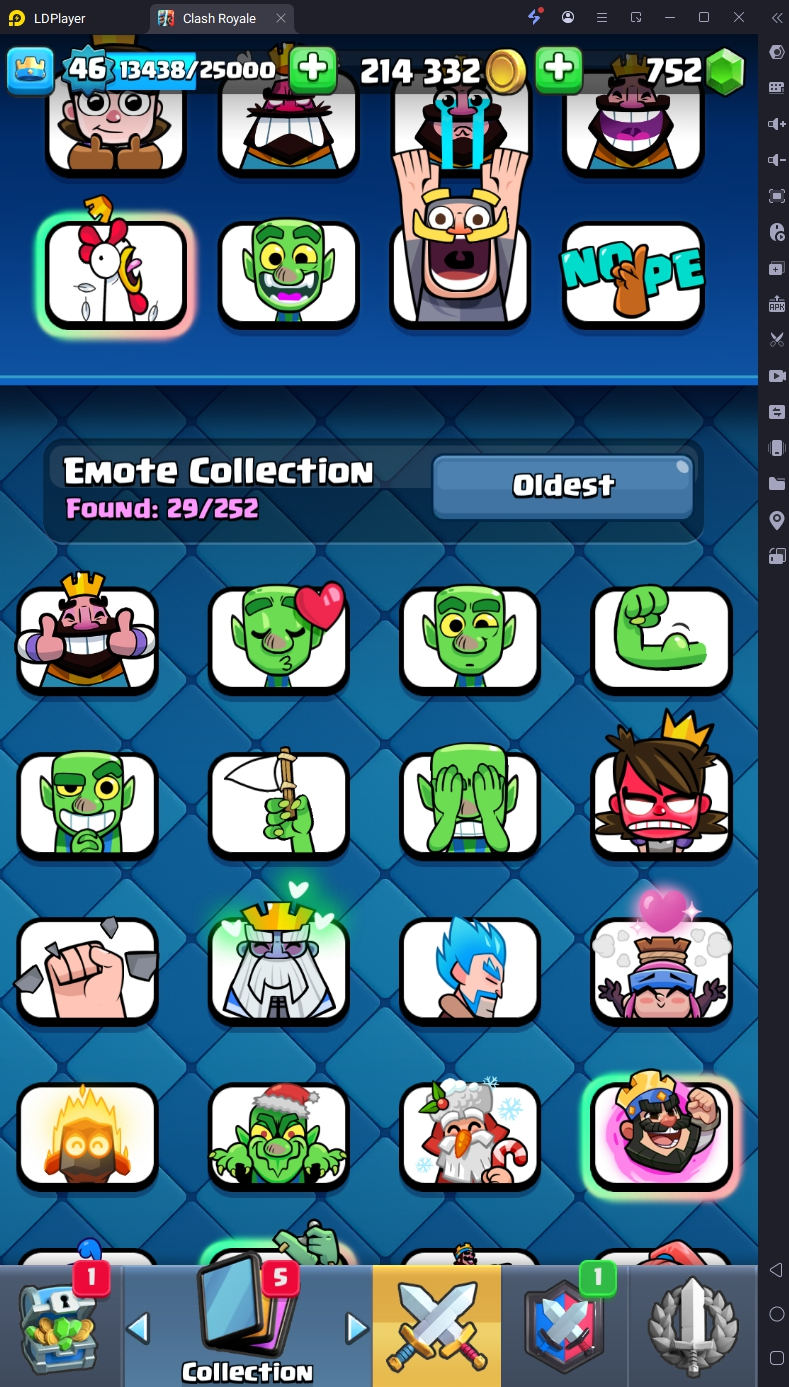Choose the fire spirit emote
This screenshot has width=789, height=1387.
coord(87,1135)
